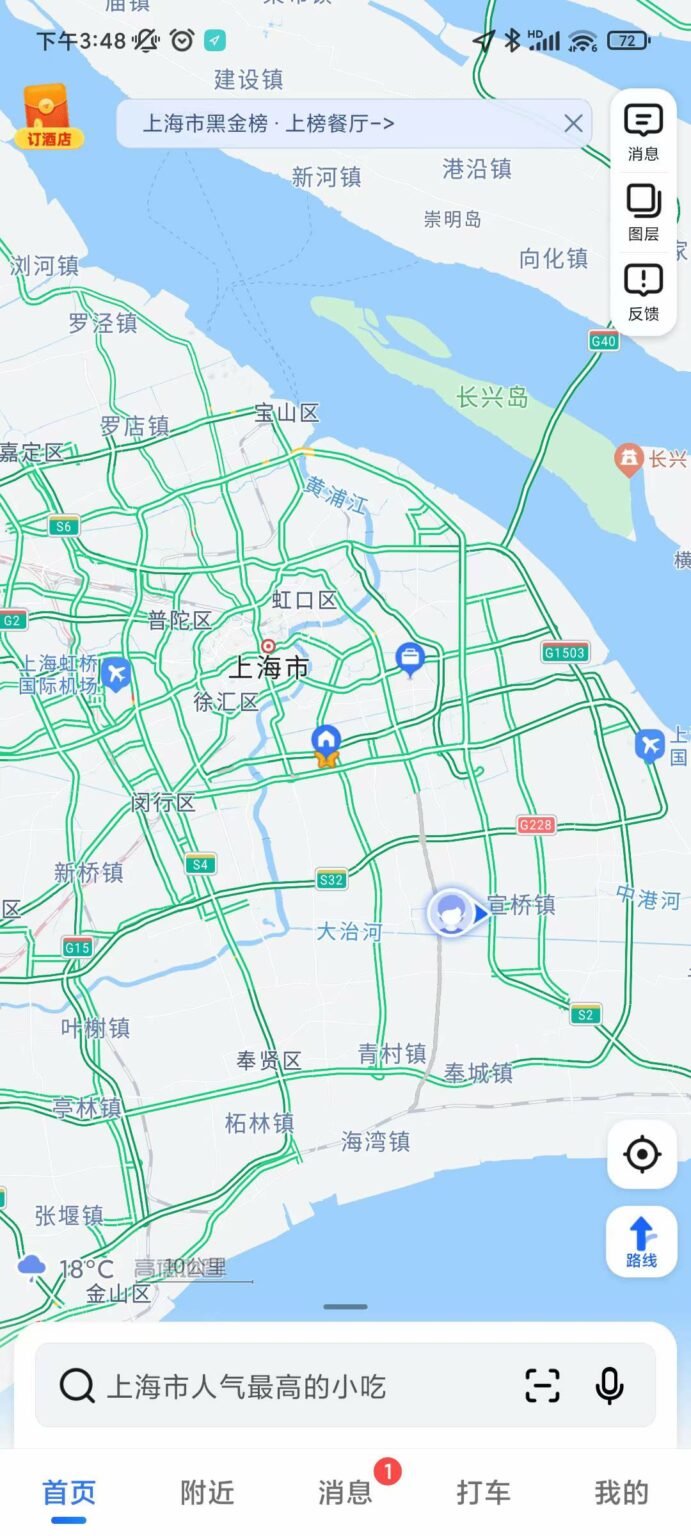
Task: Switch to the 我的 tab
Action: point(621,1493)
